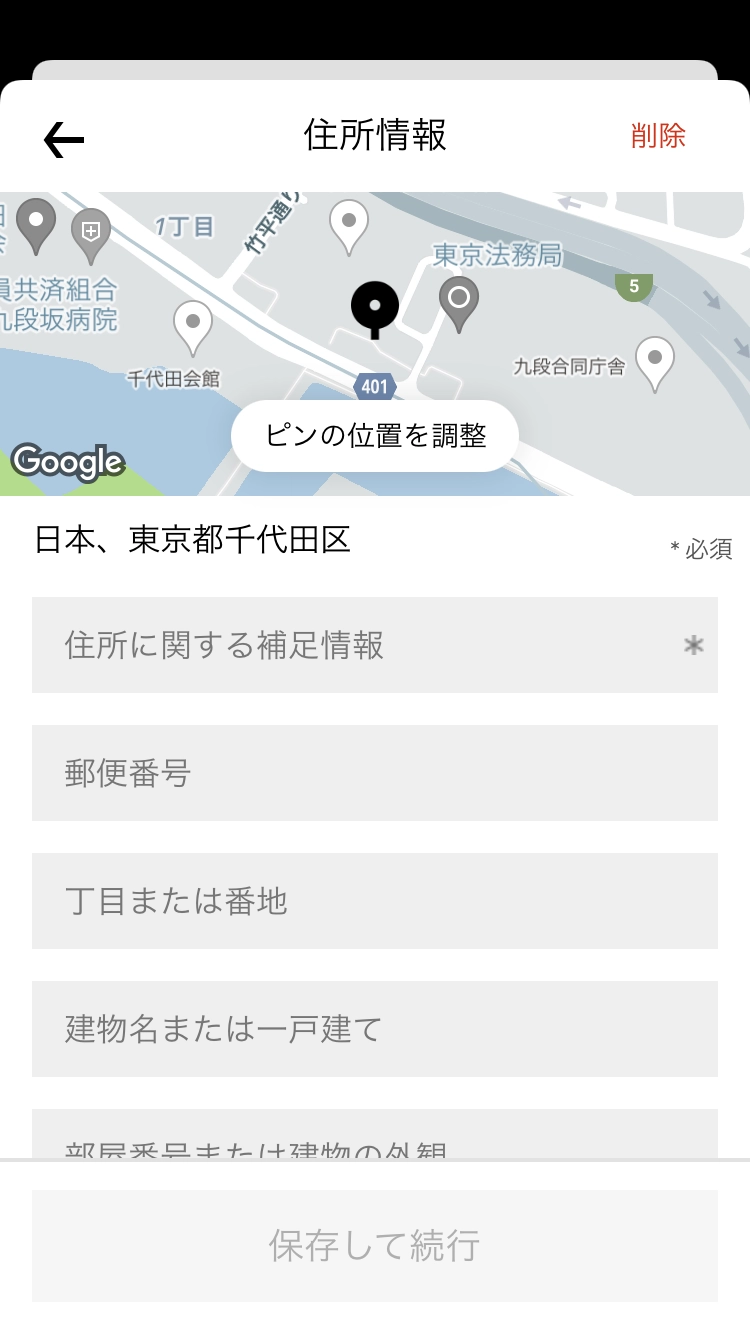Select the 郵便番号 postal code field
The width and height of the screenshot is (750, 1334).
(374, 773)
